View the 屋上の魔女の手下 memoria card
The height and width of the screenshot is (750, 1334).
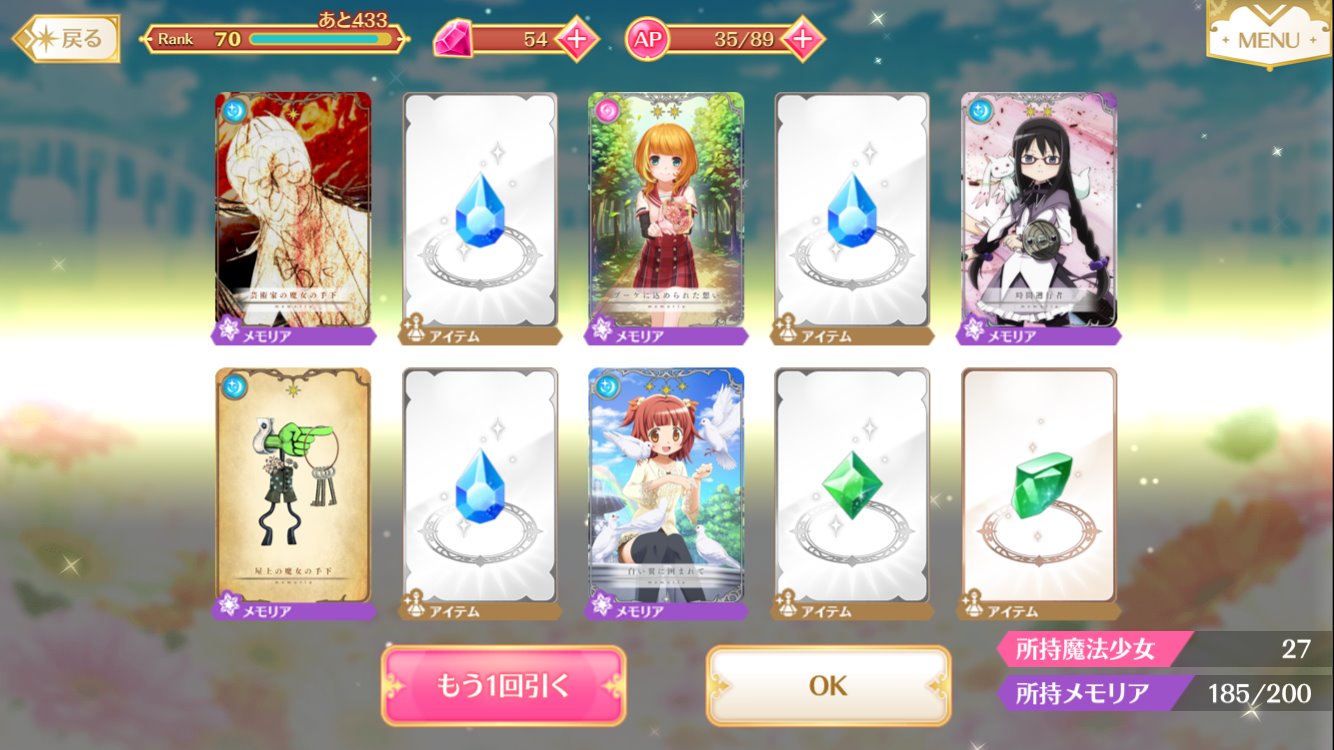click(293, 485)
